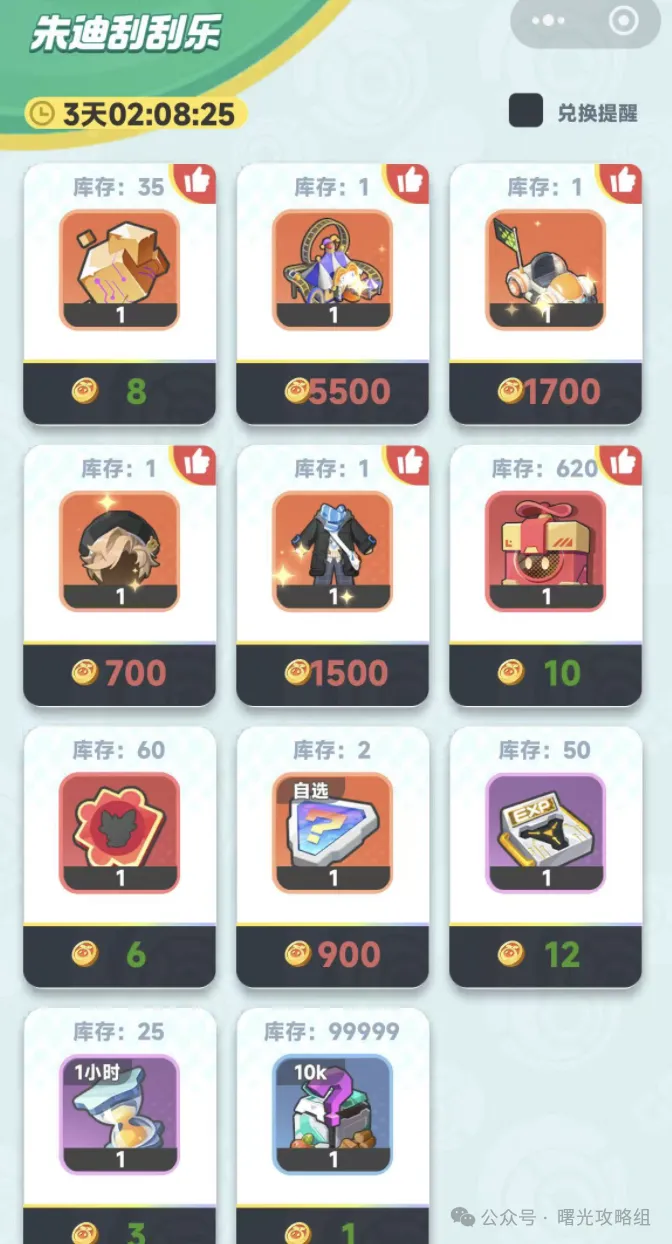The height and width of the screenshot is (1244, 672).
Task: Open the EXP card item costing 12
Action: (545, 833)
